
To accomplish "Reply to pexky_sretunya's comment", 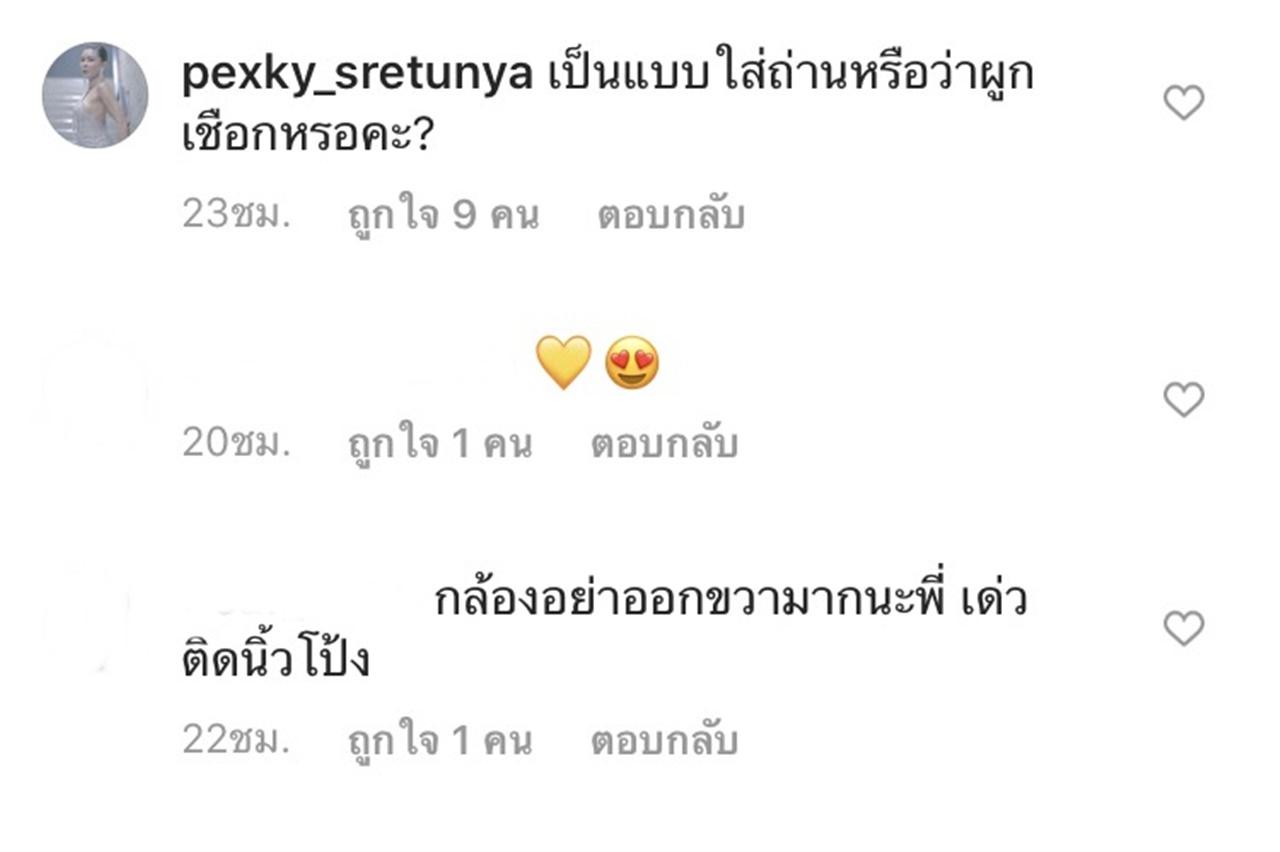I will [671, 215].
